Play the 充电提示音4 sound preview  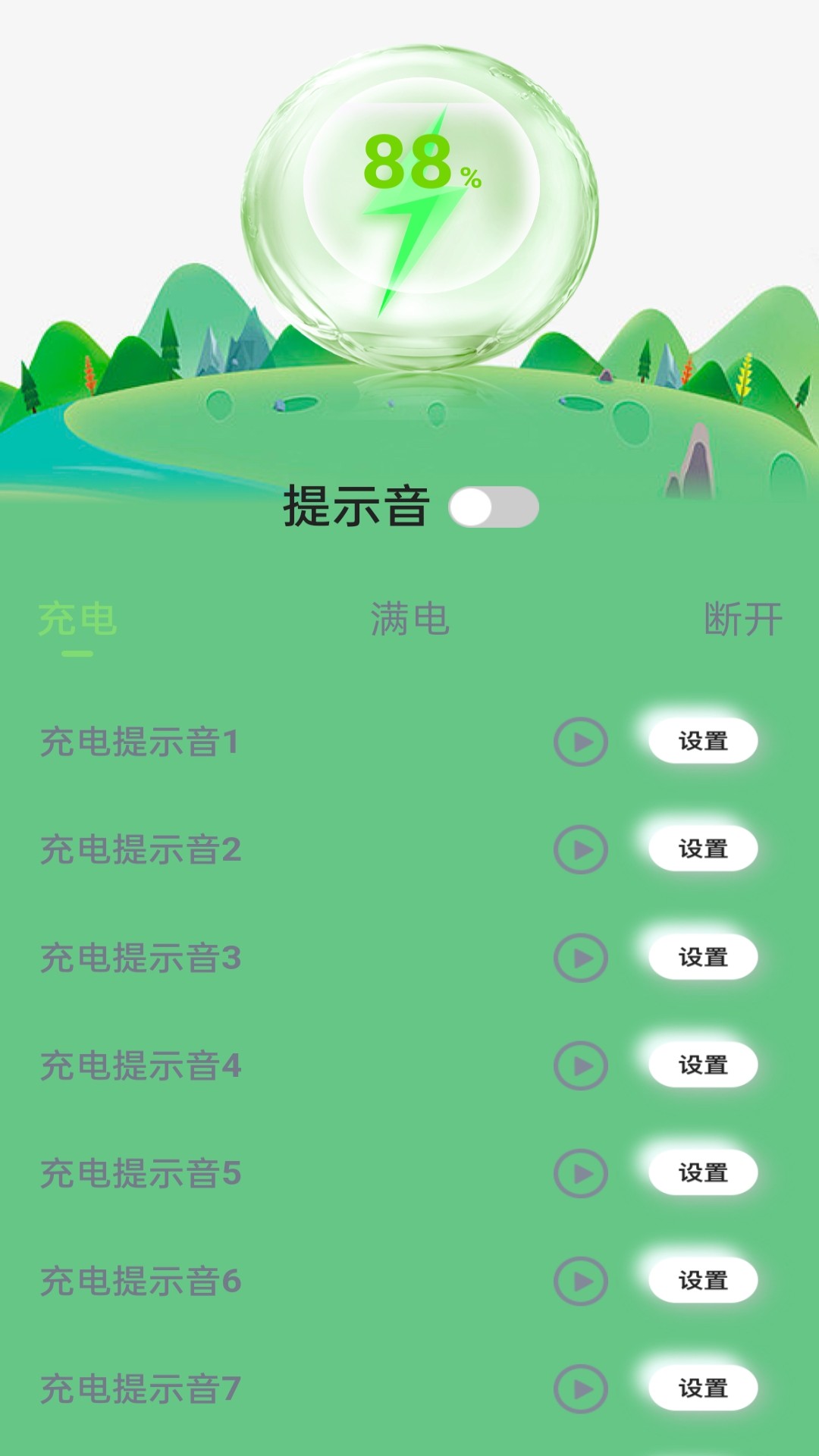click(580, 1065)
